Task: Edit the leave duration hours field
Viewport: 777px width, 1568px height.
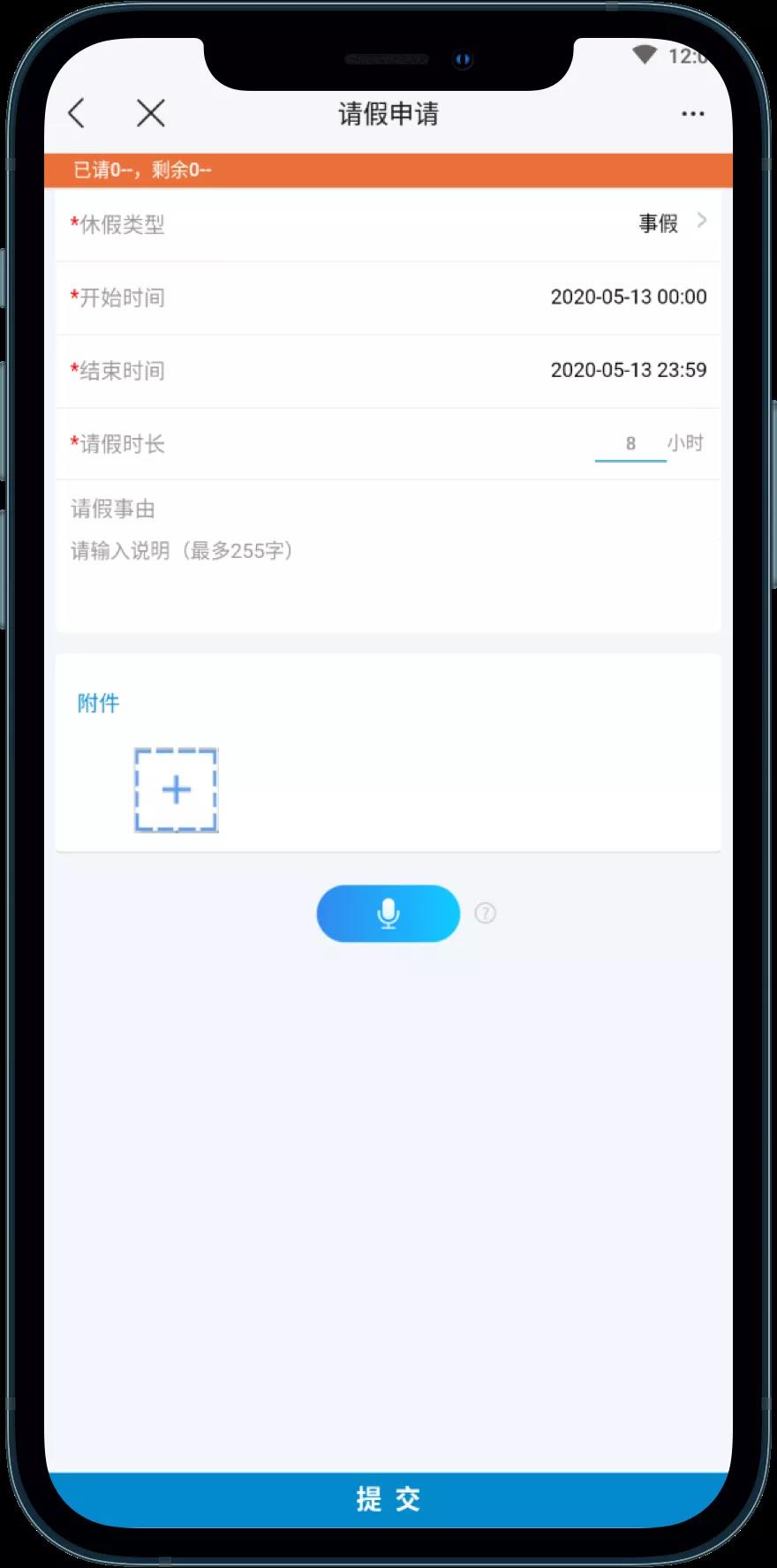Action: point(630,443)
